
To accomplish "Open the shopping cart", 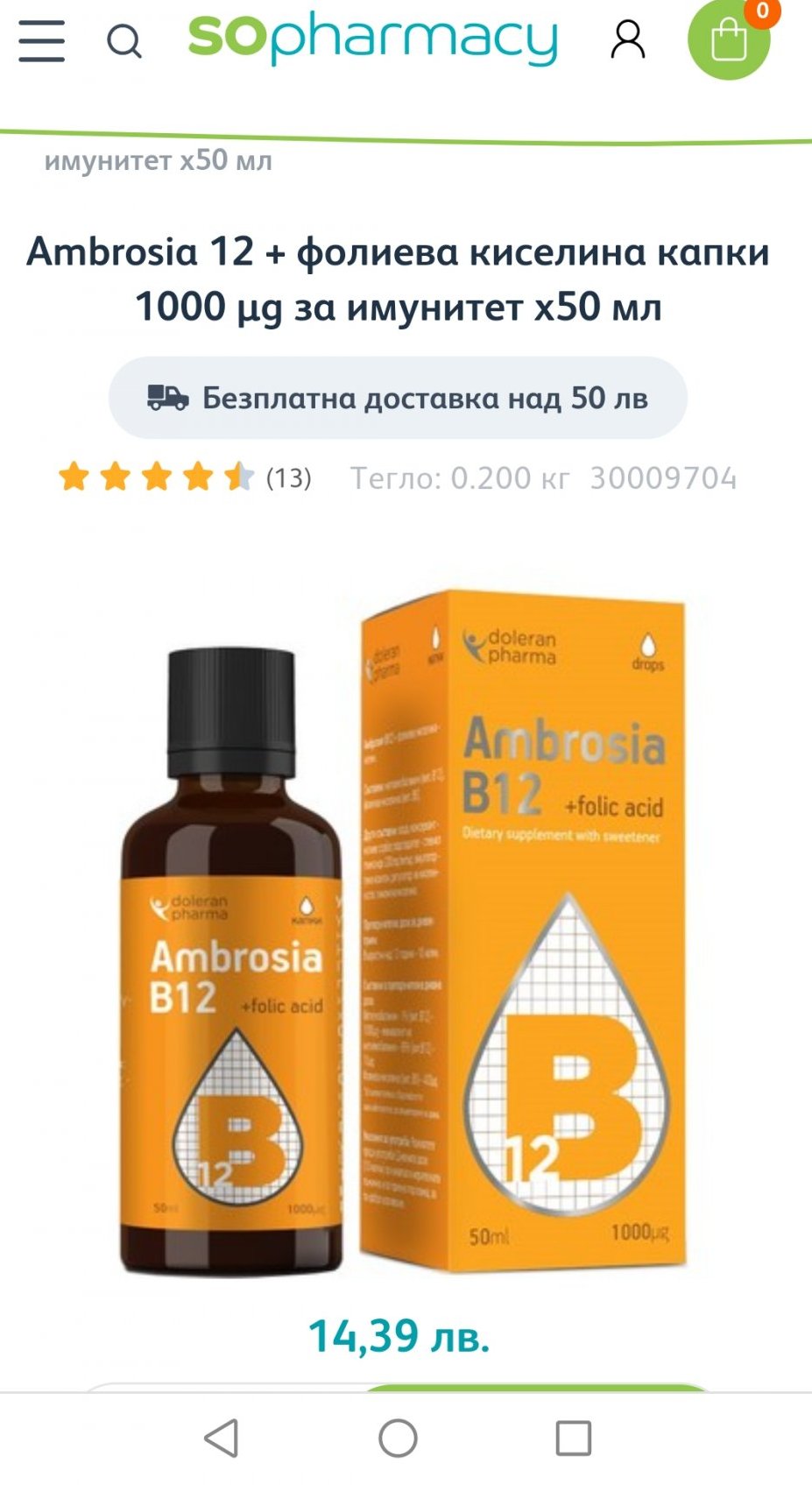I will (729, 39).
